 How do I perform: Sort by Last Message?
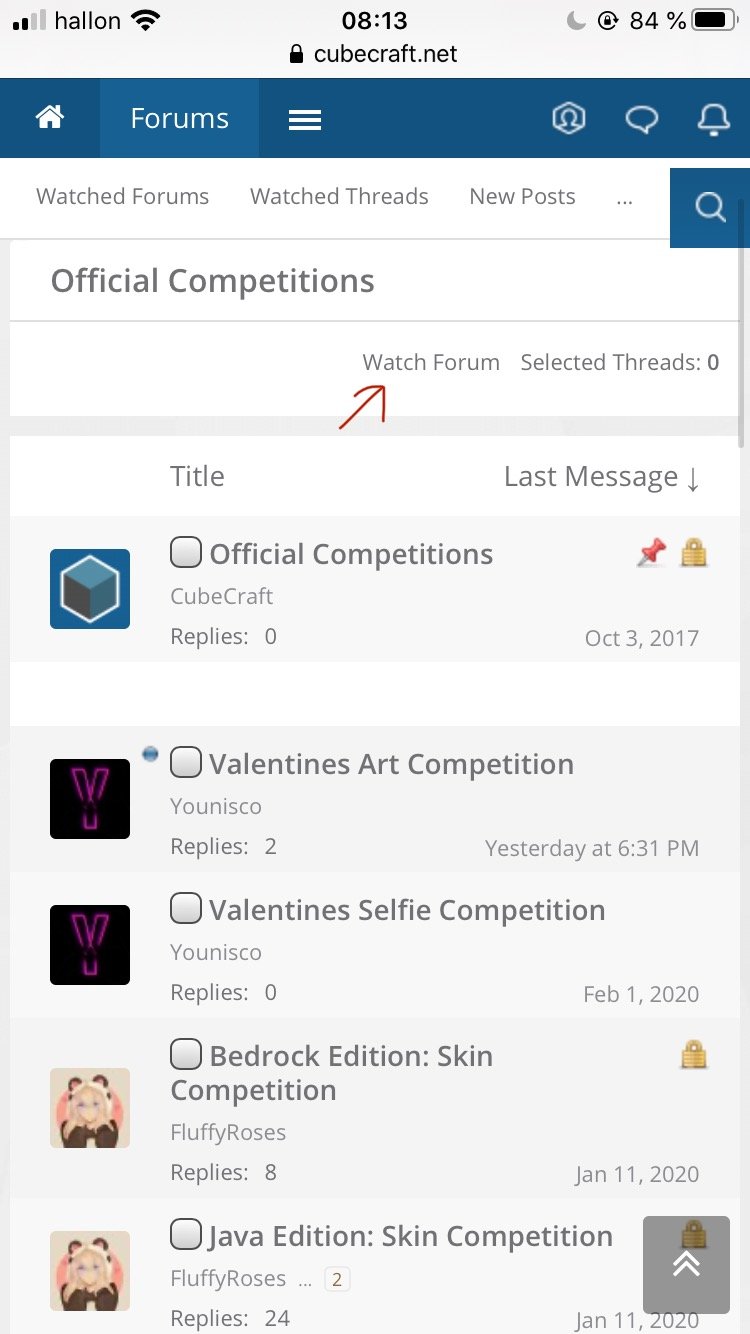[x=602, y=477]
